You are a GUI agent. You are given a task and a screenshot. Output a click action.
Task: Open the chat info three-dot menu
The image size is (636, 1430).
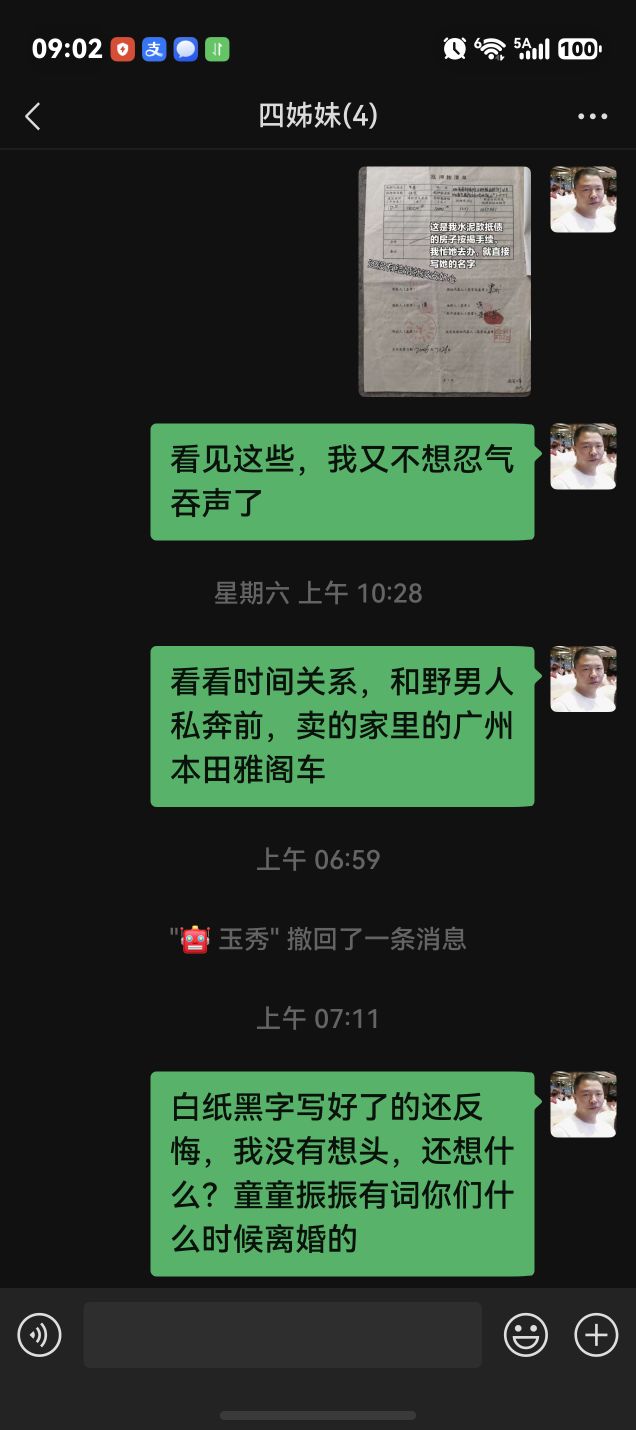[x=592, y=116]
